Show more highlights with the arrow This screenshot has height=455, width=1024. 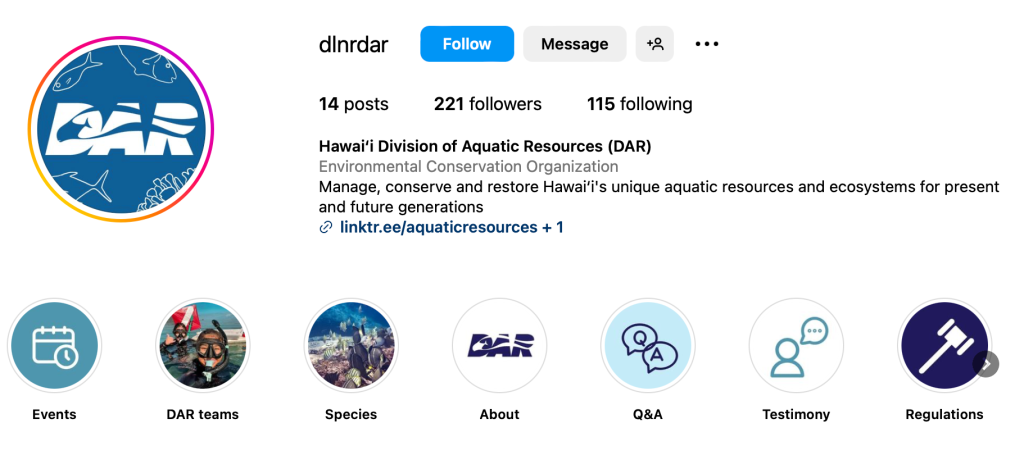(x=987, y=364)
